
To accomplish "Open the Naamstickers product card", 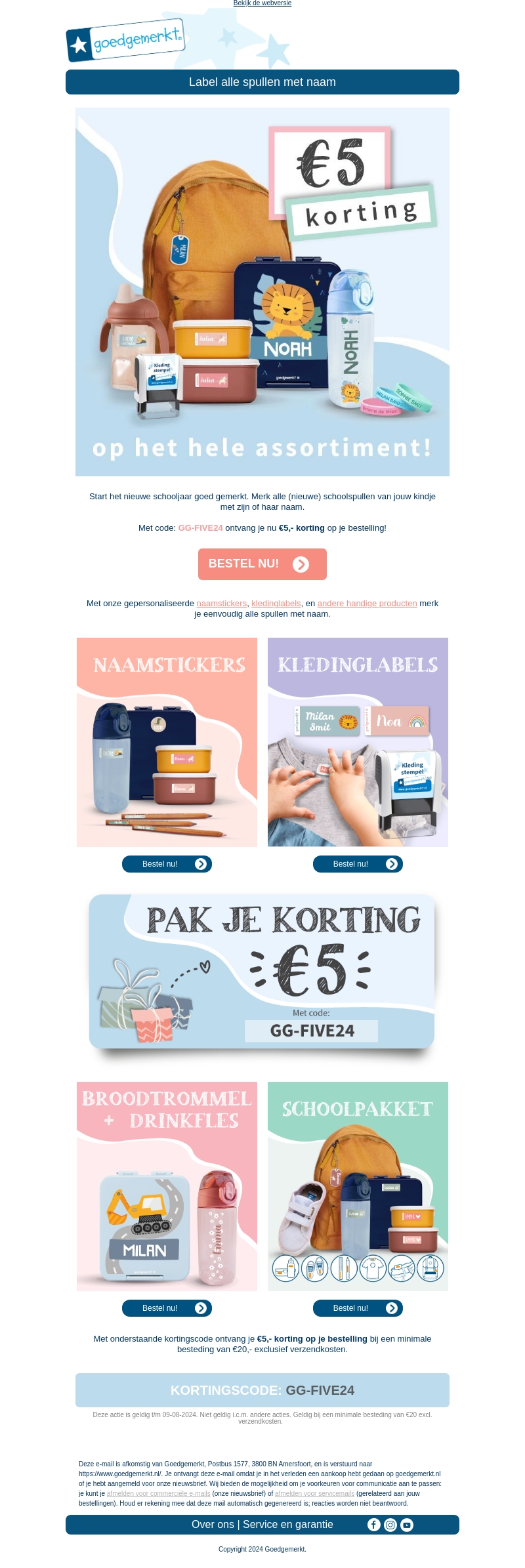I will click(x=167, y=742).
